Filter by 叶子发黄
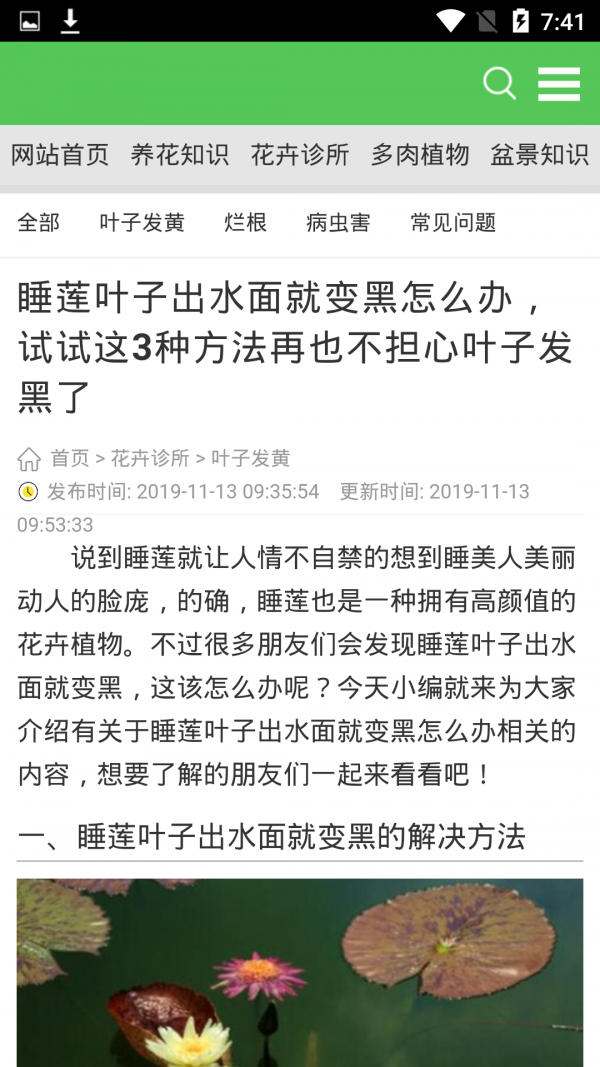 142,223
